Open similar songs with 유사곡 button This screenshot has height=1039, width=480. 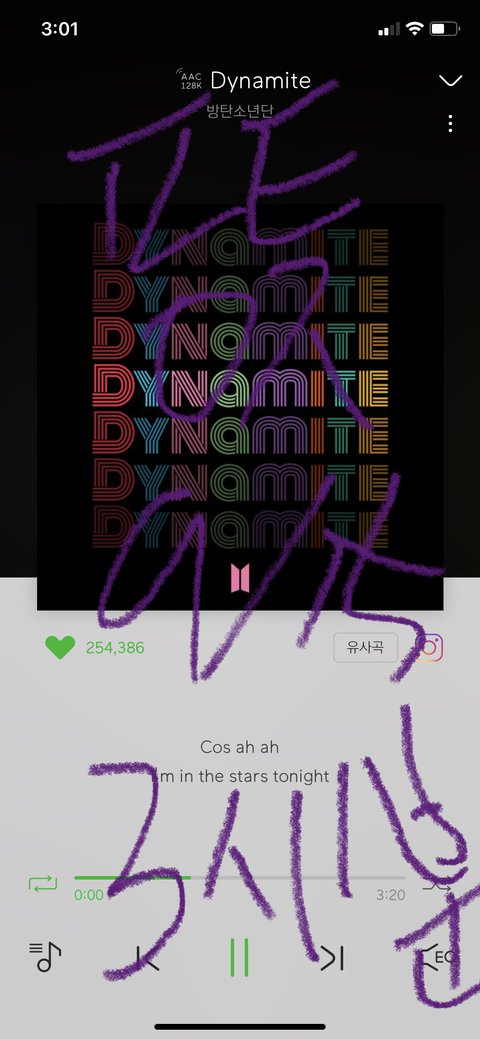[x=365, y=647]
